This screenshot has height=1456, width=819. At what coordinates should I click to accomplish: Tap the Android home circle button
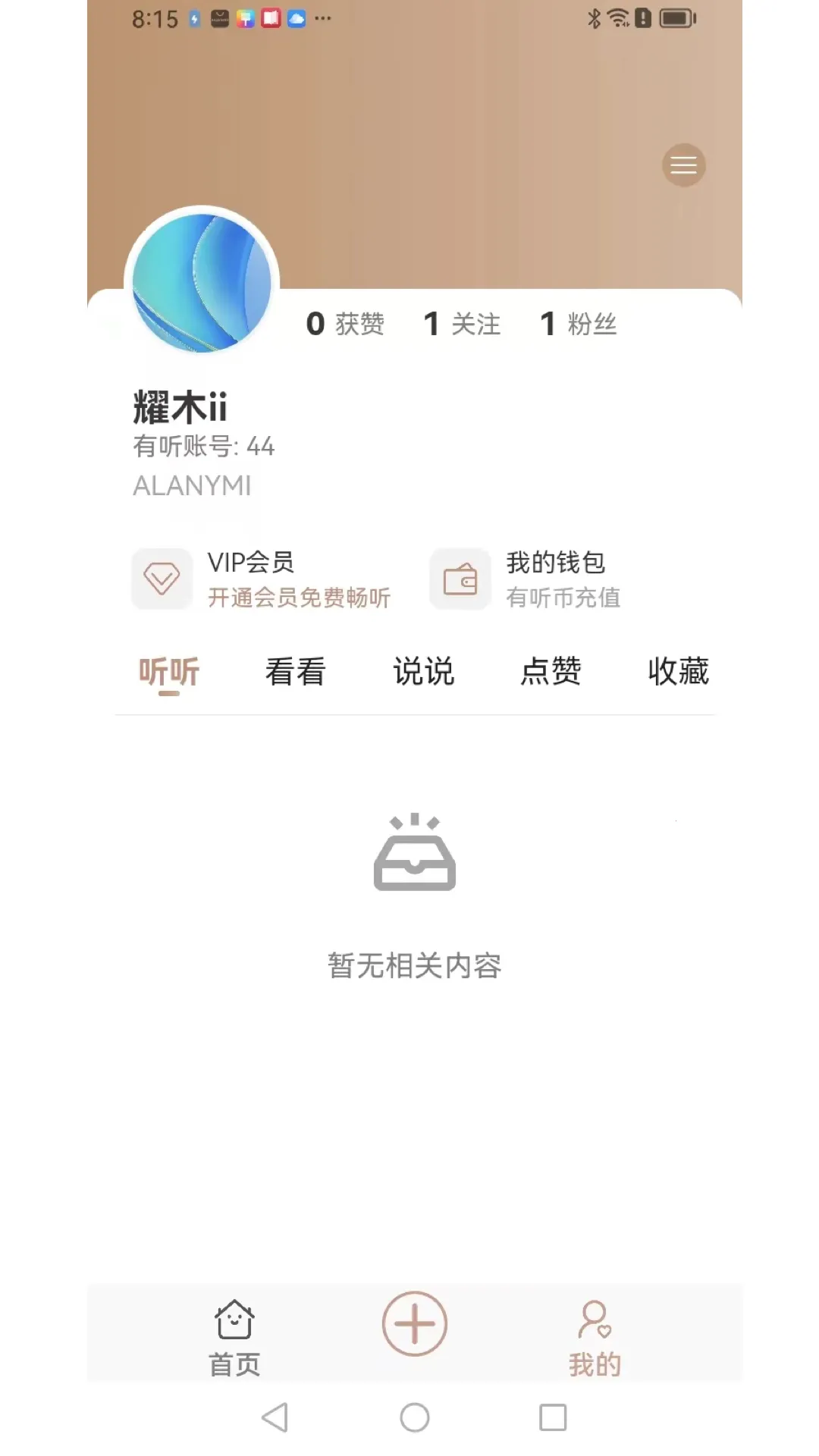point(414,1417)
